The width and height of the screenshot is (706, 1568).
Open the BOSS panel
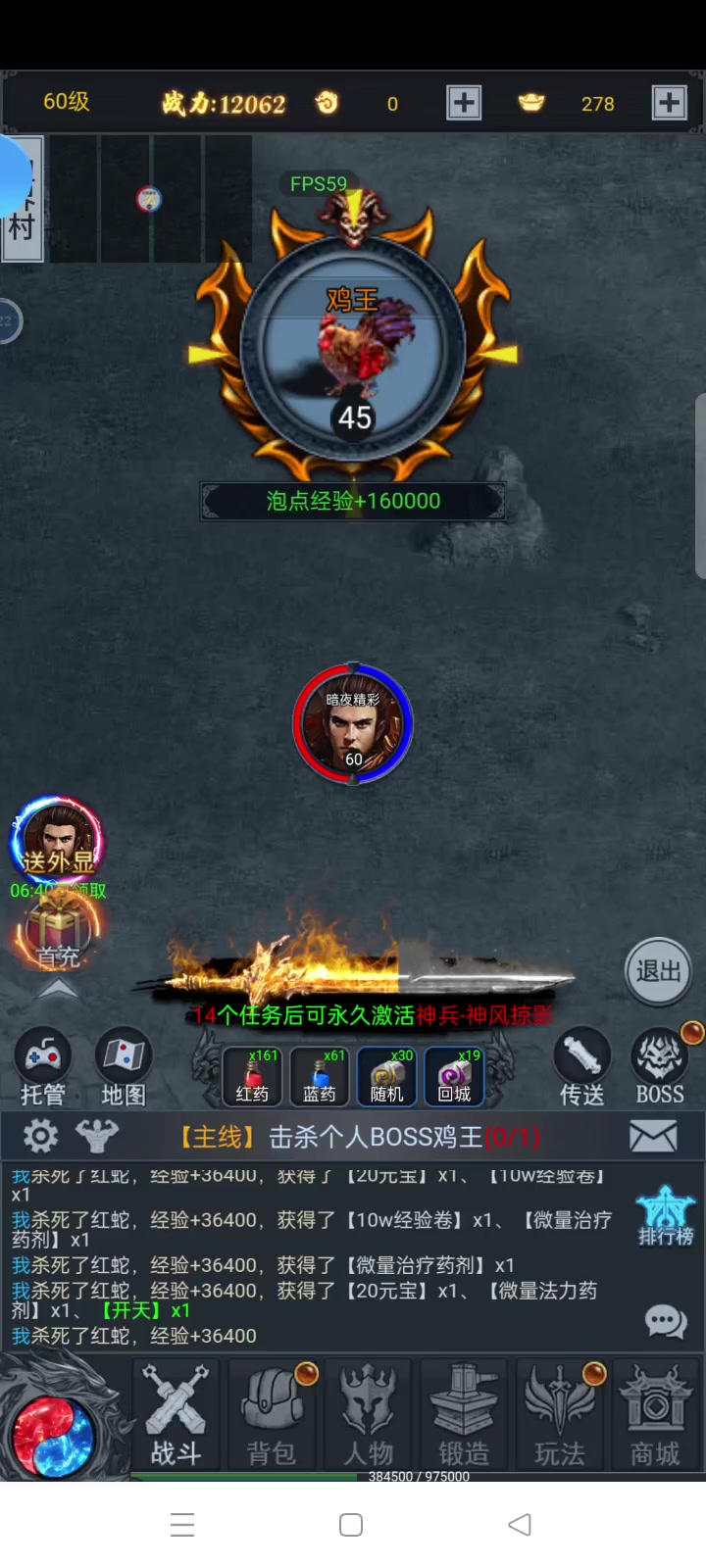tap(660, 1067)
